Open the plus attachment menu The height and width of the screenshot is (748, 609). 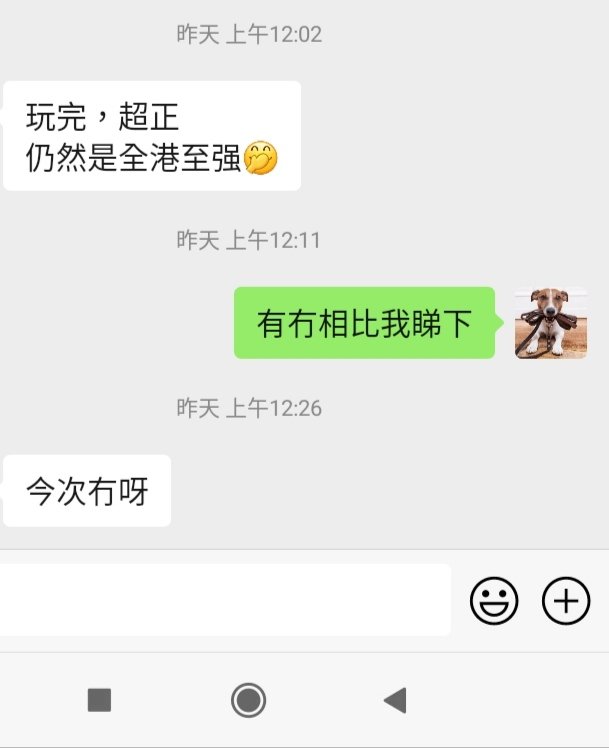pos(566,601)
